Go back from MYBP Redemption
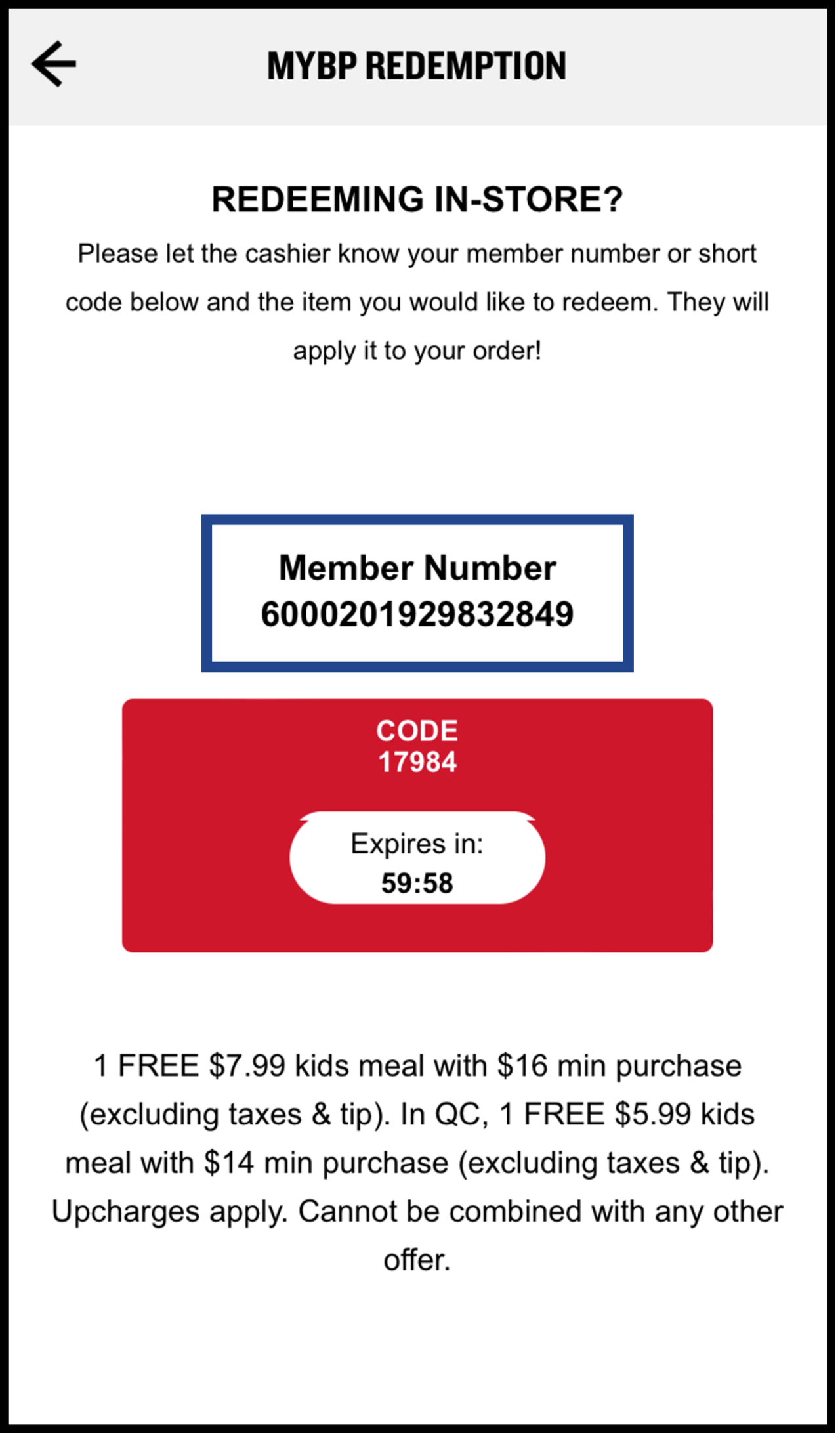 point(54,64)
